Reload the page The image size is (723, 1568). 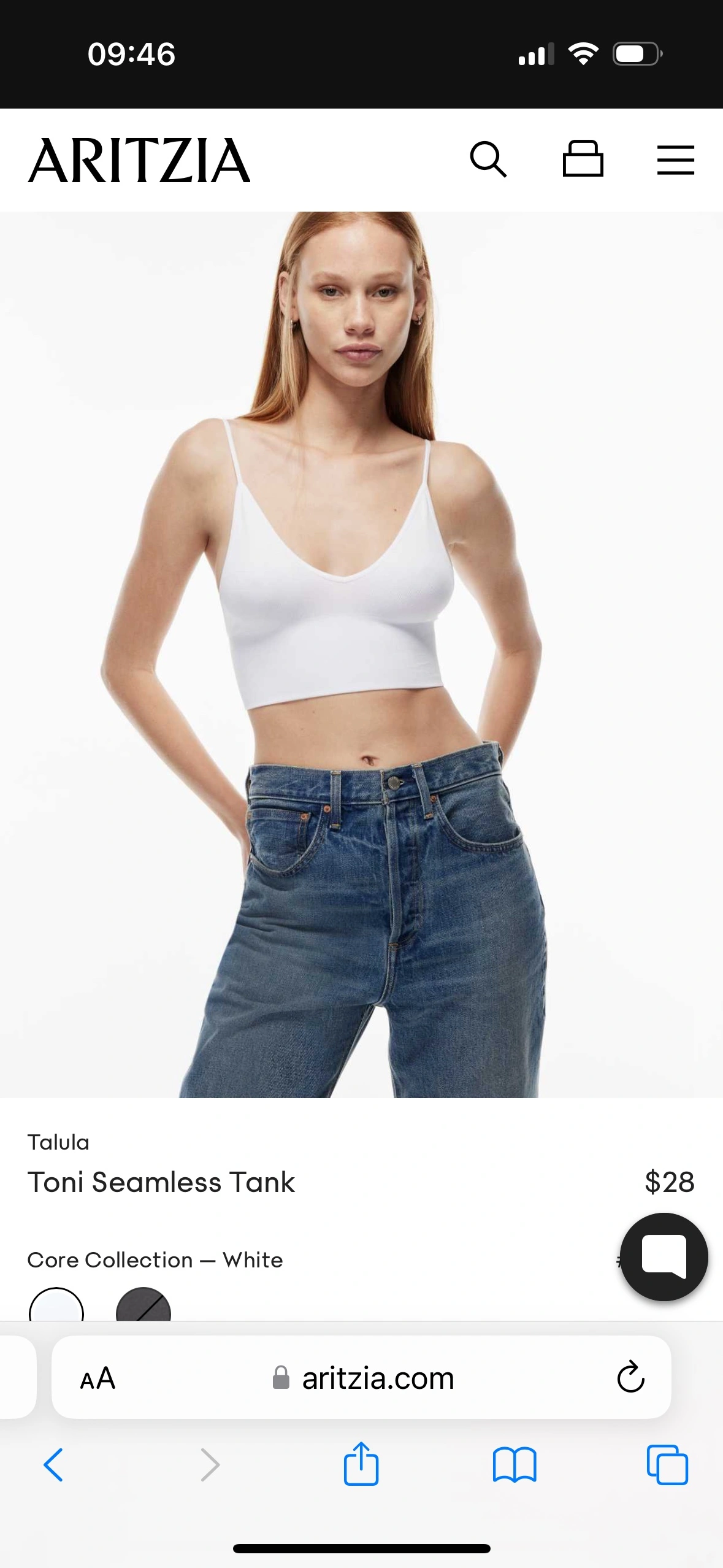click(630, 1378)
